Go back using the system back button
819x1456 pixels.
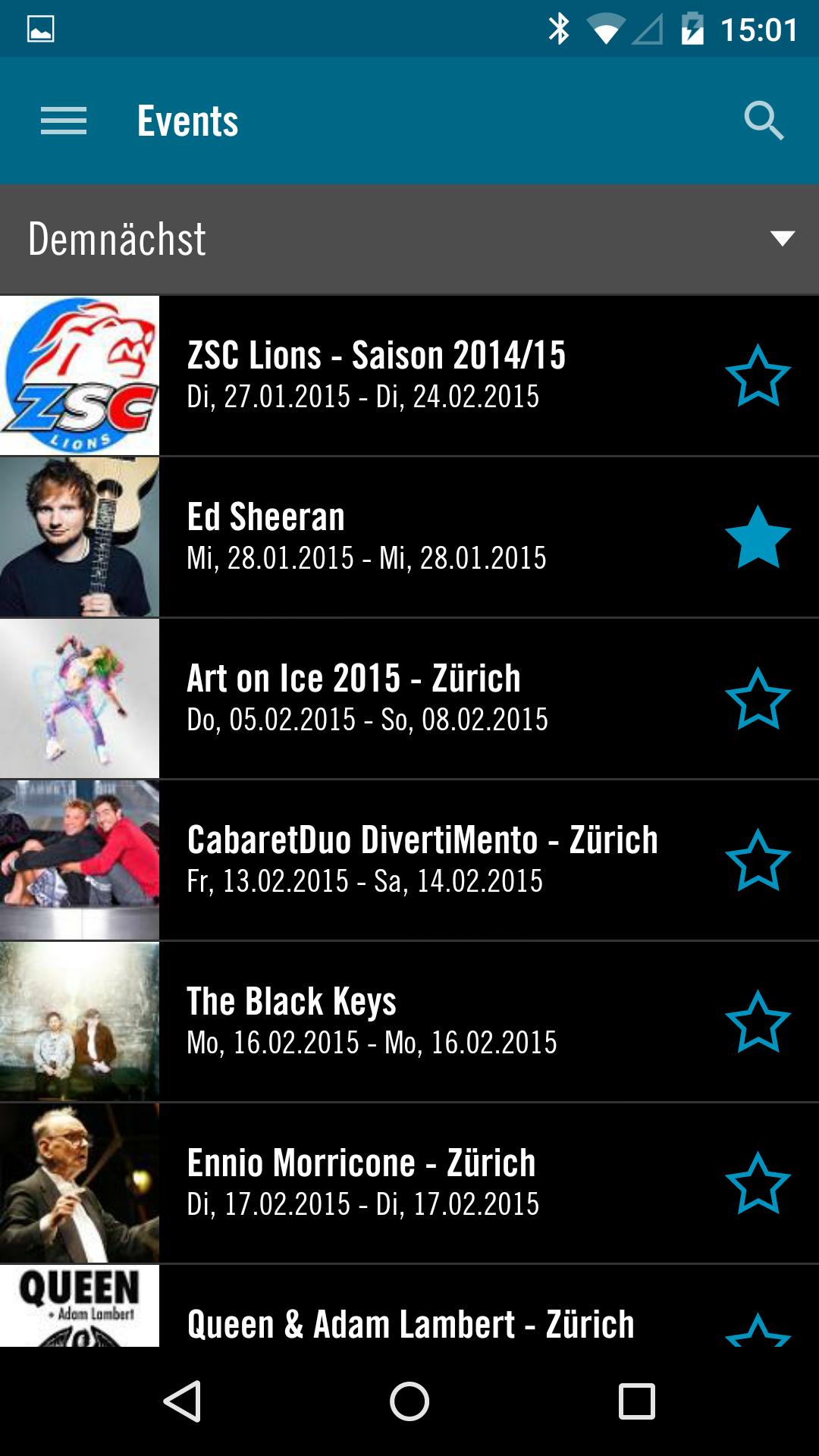(182, 1401)
